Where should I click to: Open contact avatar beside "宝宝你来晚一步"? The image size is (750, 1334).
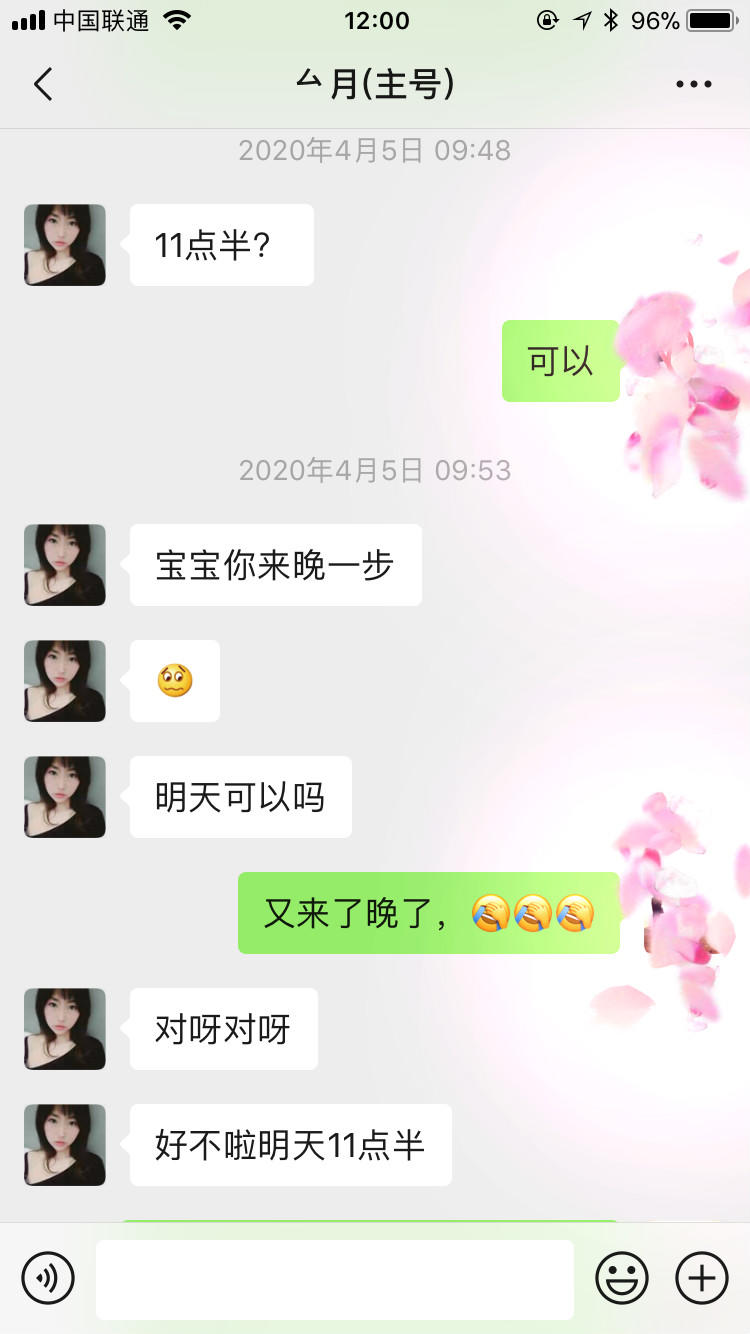65,565
